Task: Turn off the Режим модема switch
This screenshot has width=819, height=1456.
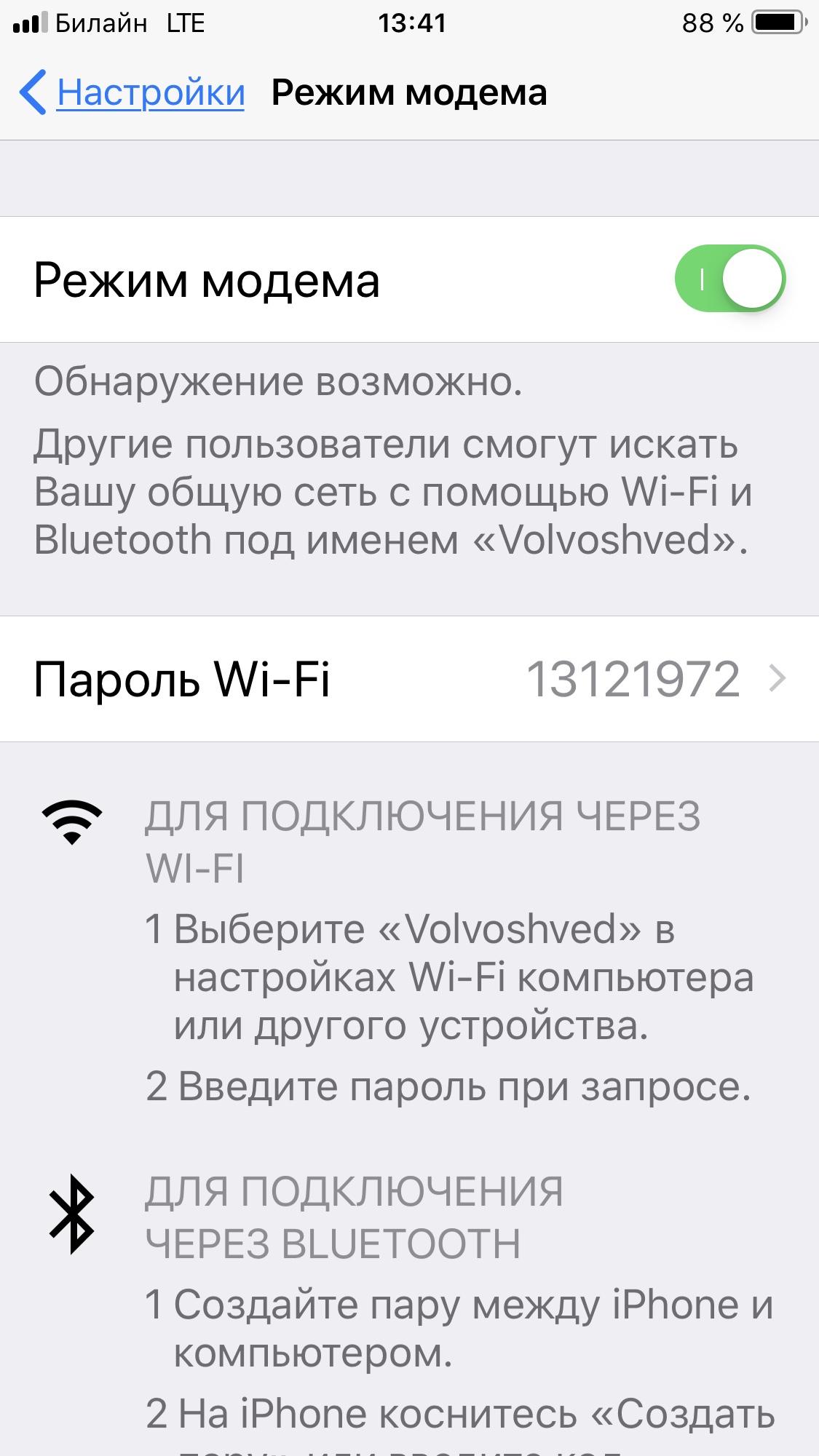Action: [729, 279]
